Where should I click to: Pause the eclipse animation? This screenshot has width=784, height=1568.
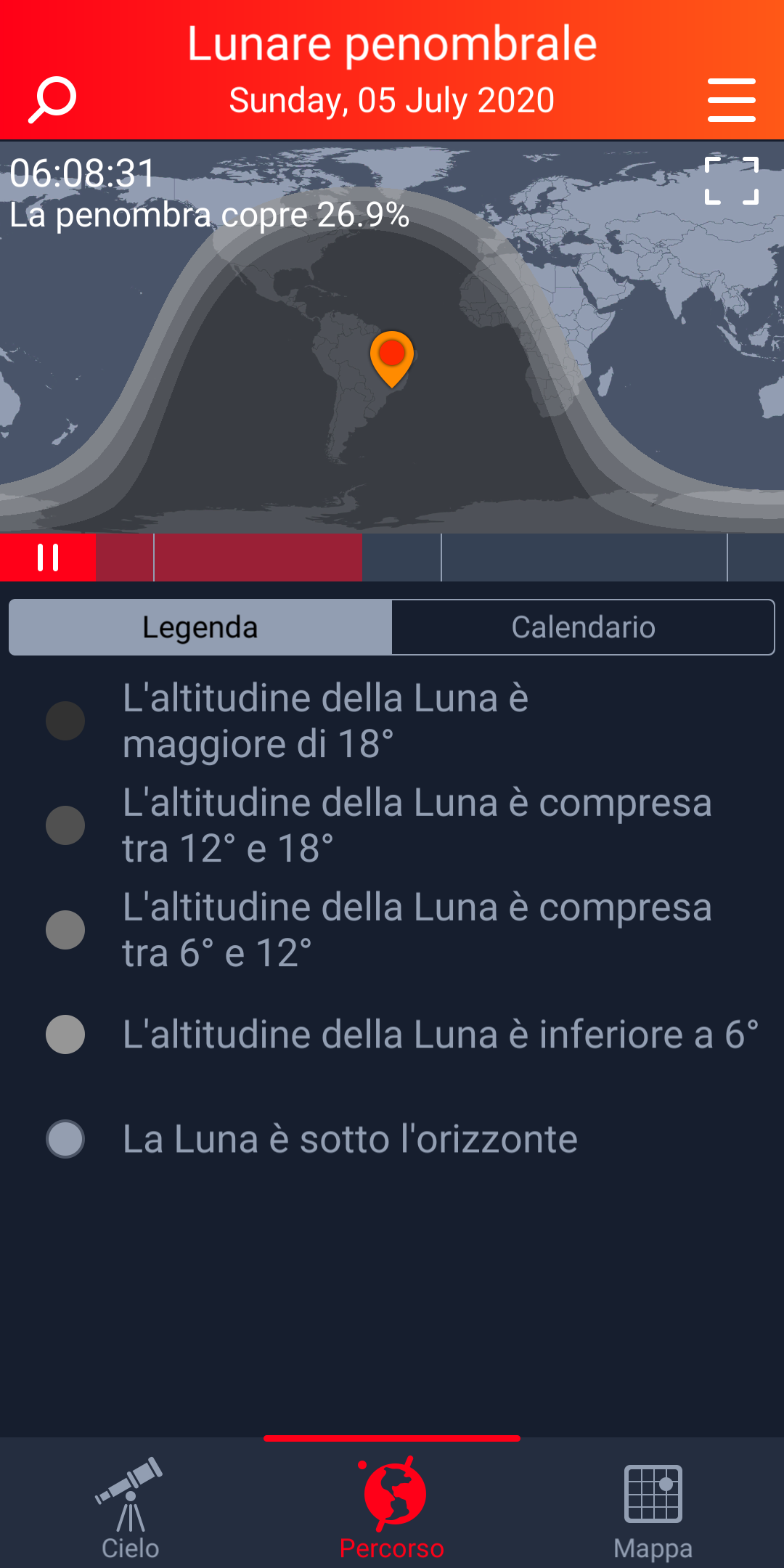[x=48, y=558]
